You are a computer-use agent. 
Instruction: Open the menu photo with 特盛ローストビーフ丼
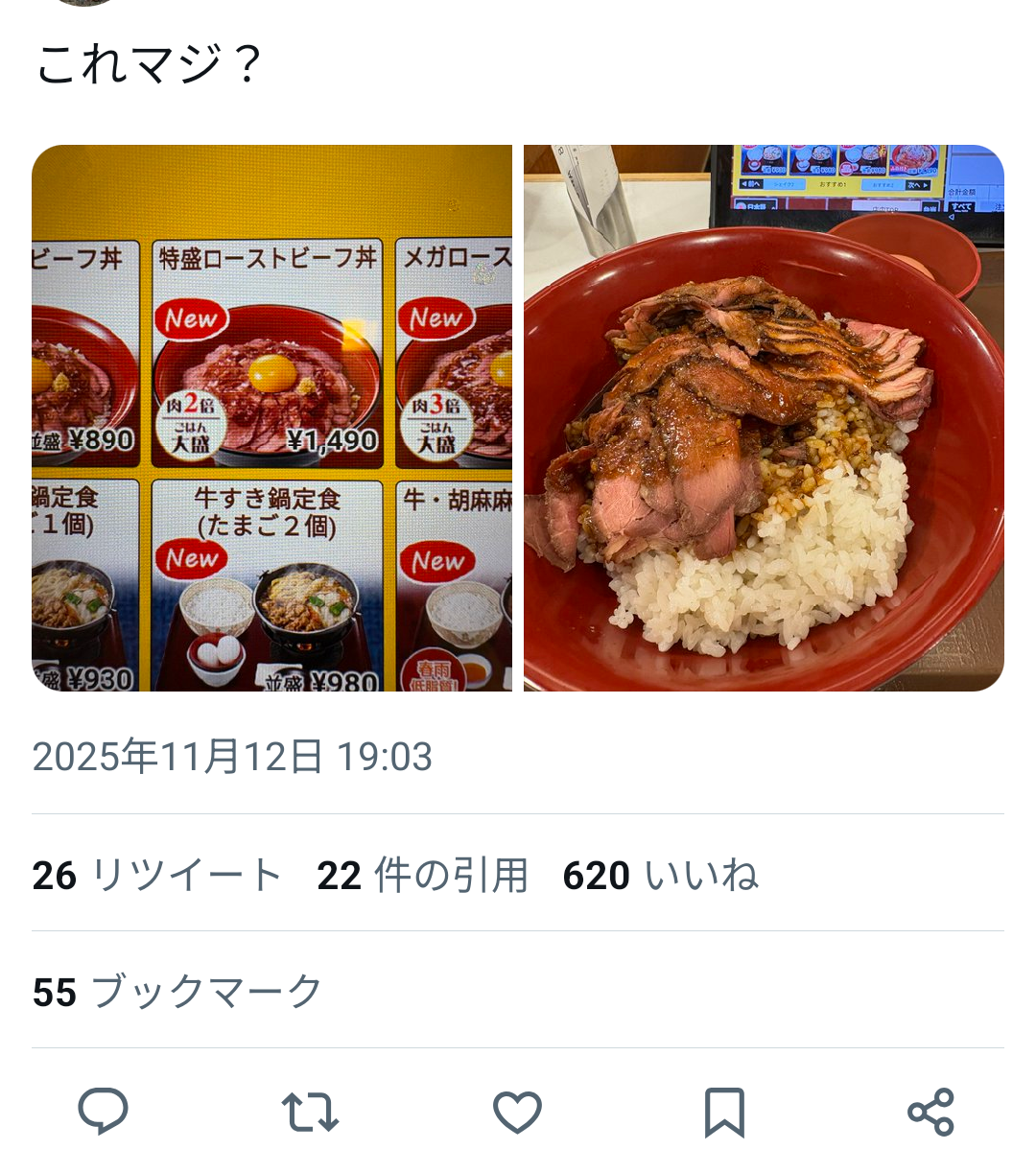pyautogui.click(x=271, y=418)
